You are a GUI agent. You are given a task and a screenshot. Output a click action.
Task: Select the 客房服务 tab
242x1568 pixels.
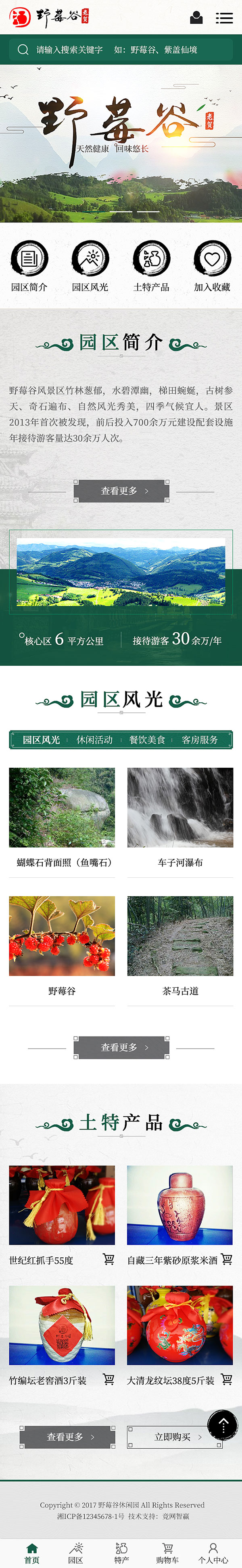pos(200,739)
